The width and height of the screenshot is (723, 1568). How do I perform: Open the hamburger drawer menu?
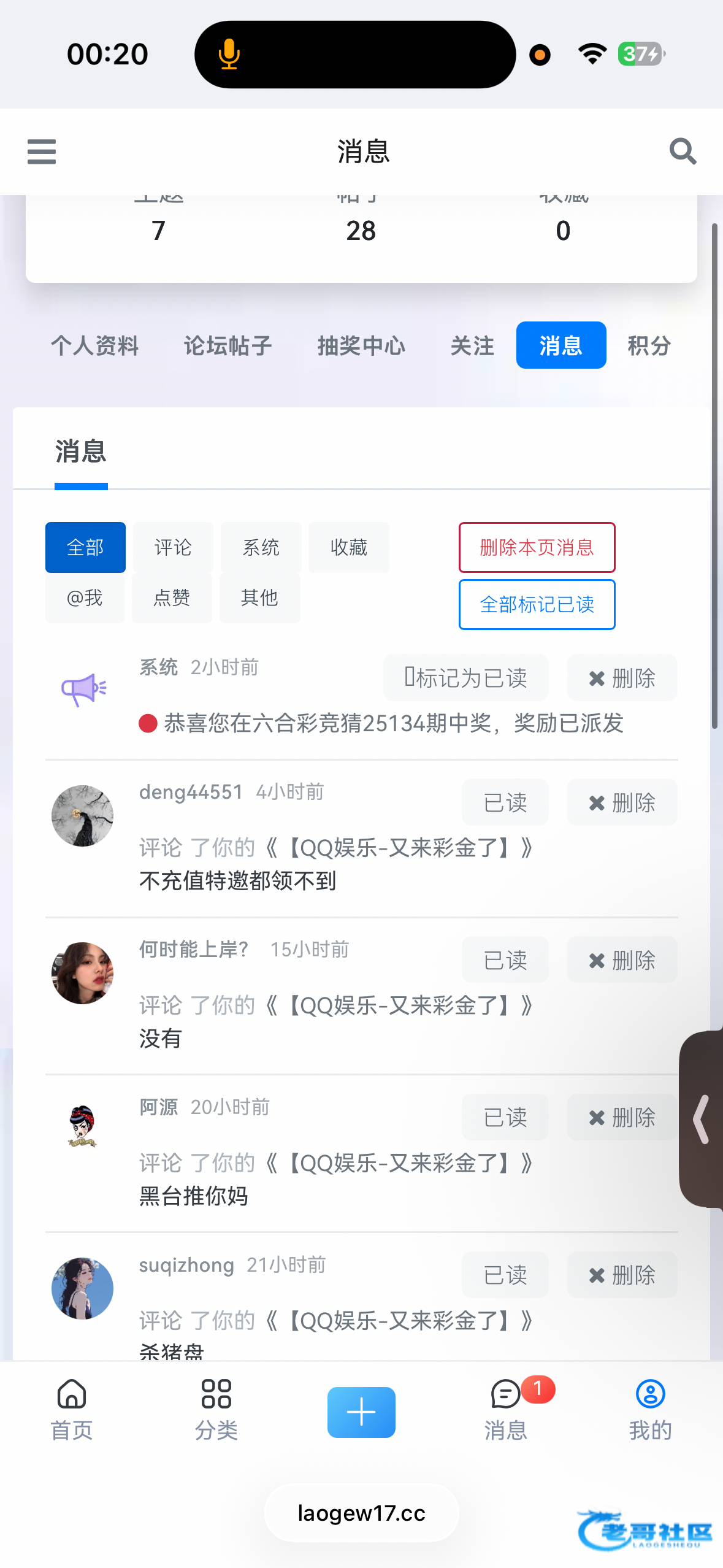pos(42,152)
